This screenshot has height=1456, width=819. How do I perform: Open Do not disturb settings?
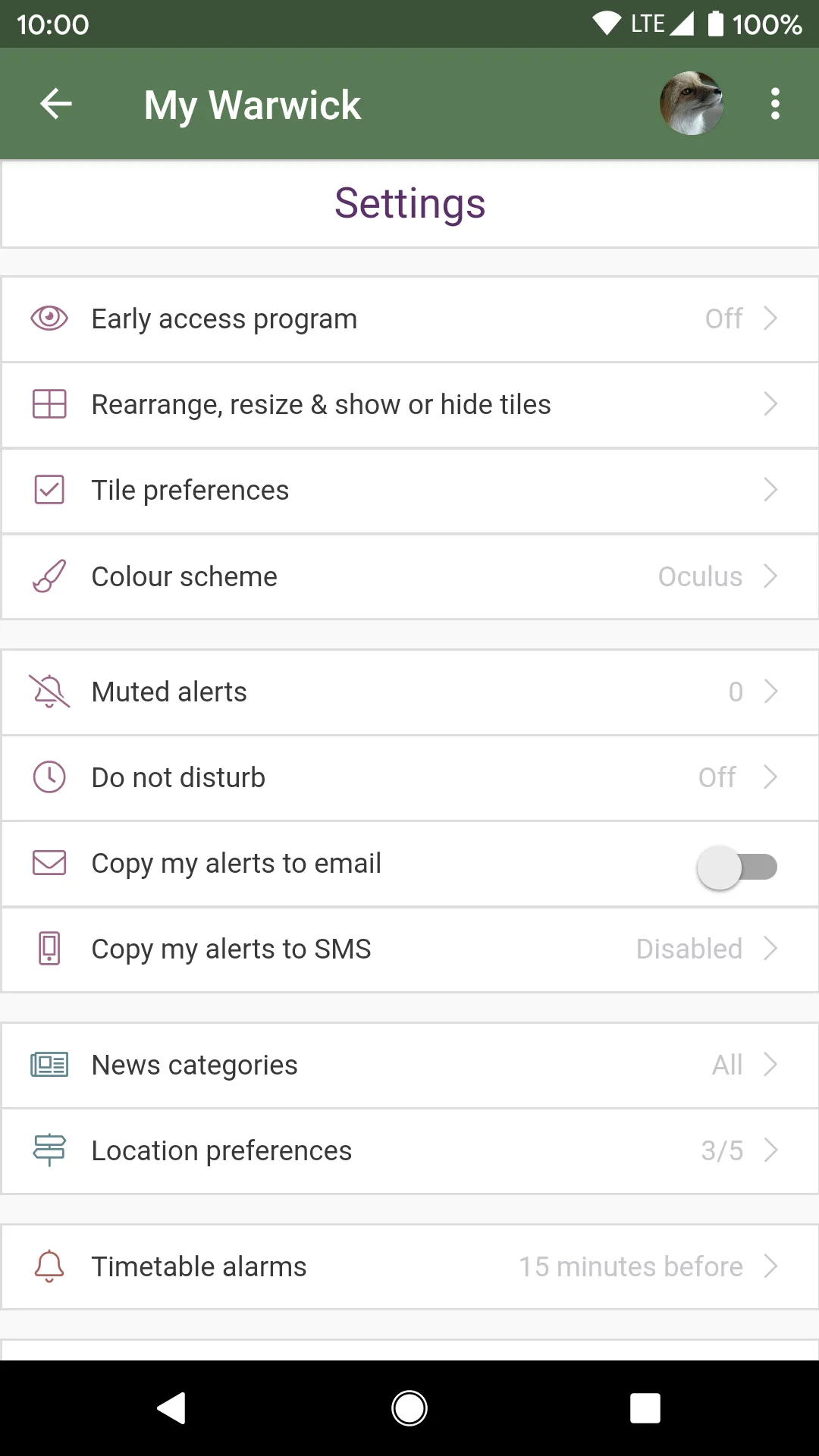(x=409, y=777)
